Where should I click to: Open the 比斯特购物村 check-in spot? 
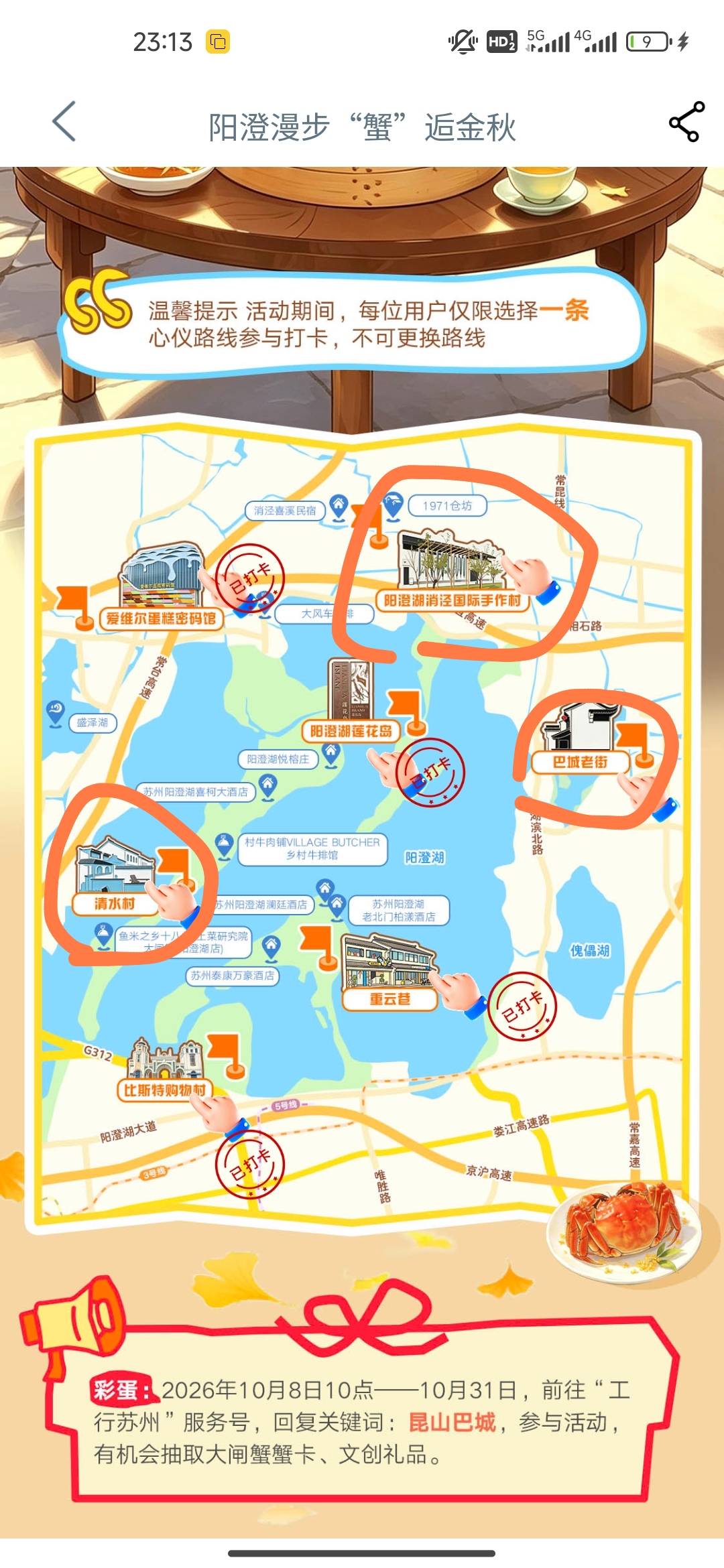(x=165, y=1090)
